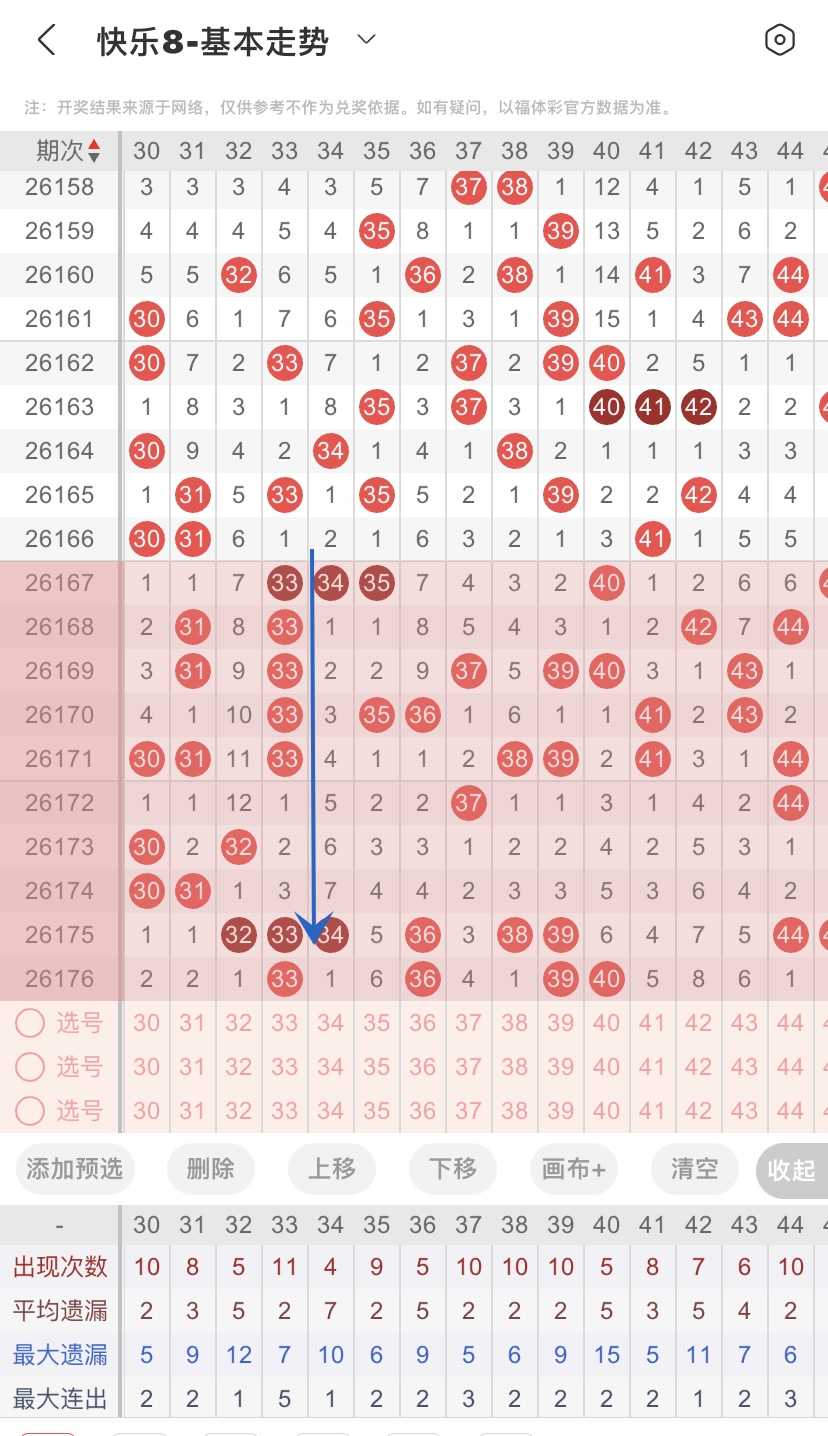Viewport: 828px width, 1436px height.
Task: Tap the 画布+ button
Action: (574, 1168)
